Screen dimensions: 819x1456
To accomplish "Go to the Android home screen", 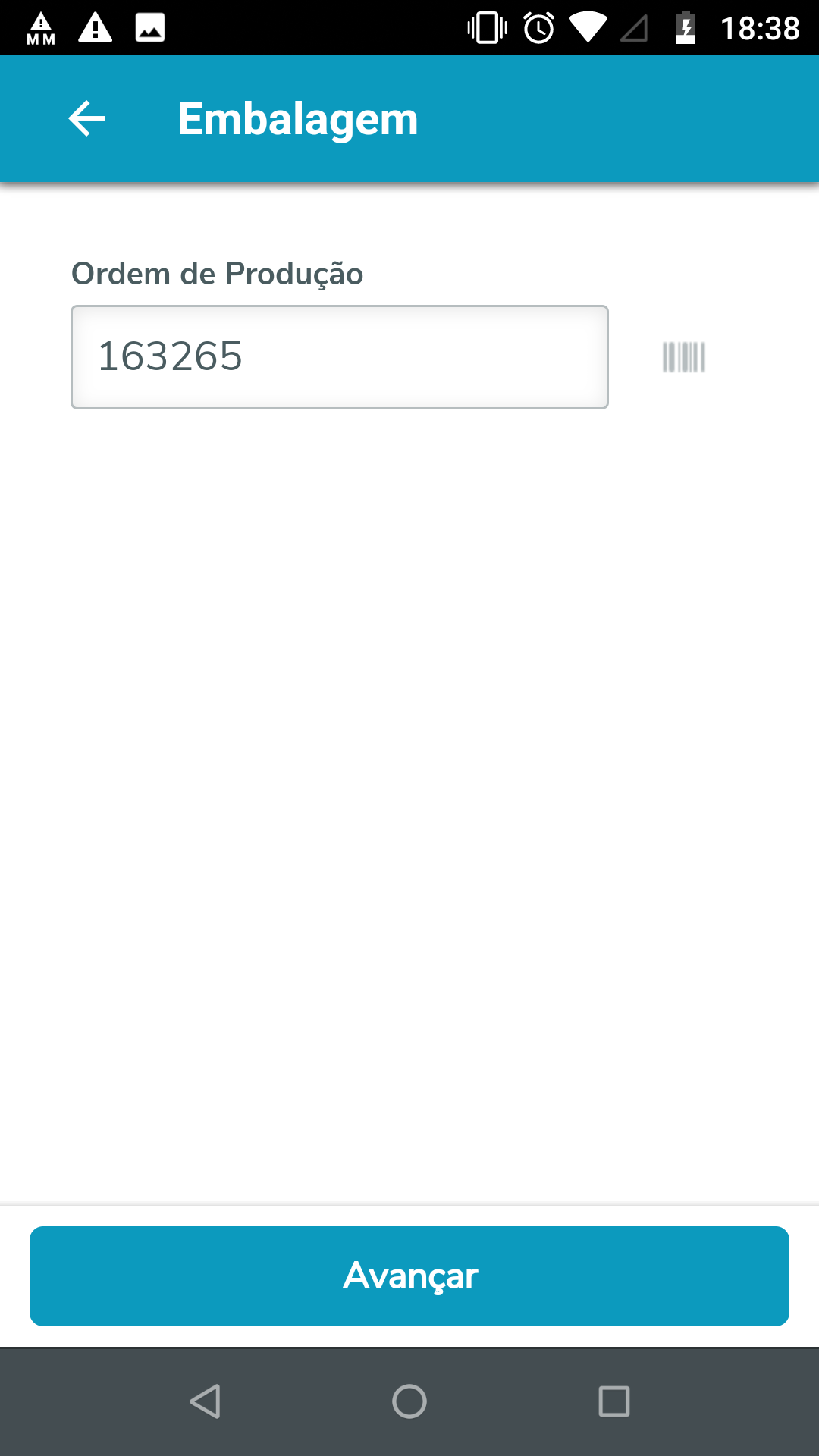I will pyautogui.click(x=409, y=1401).
